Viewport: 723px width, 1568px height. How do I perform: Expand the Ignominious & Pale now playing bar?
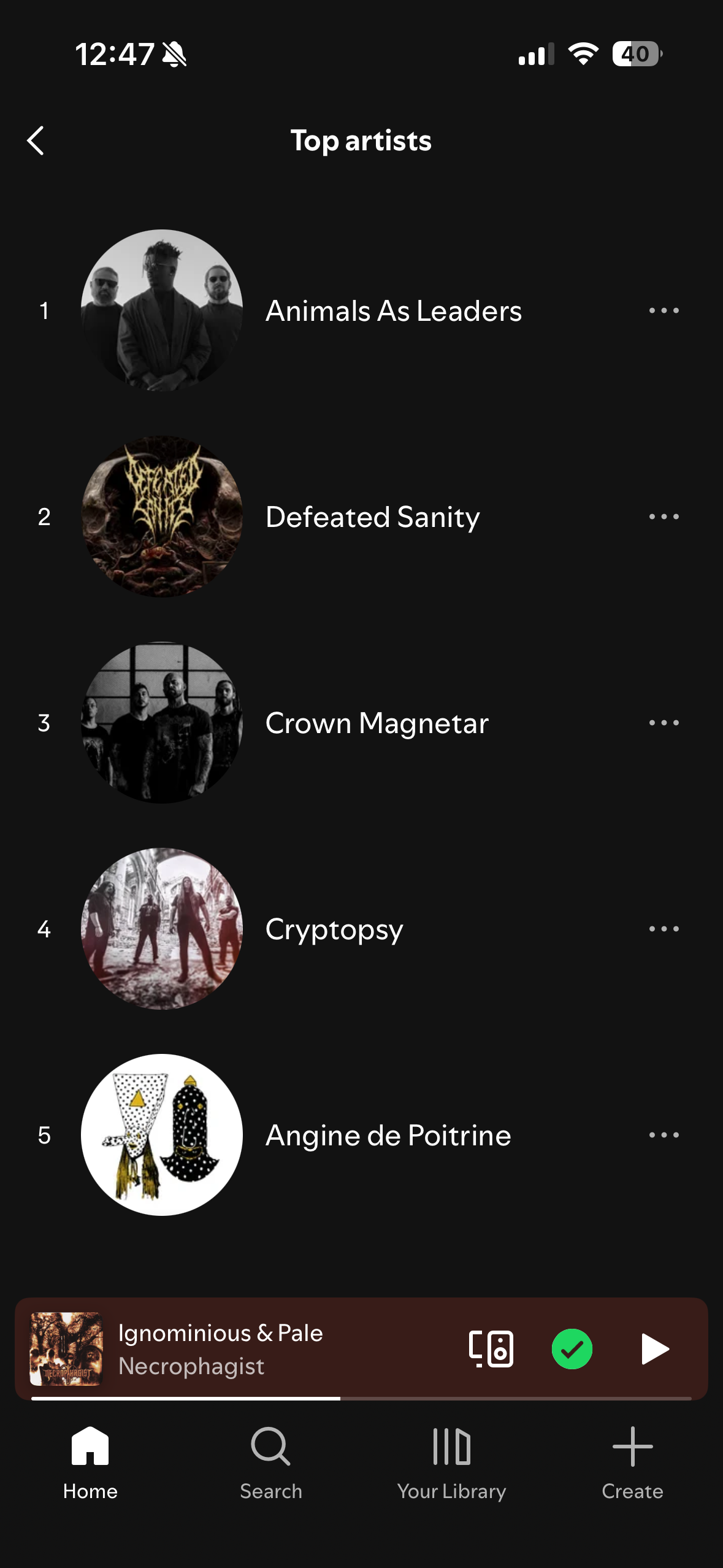tap(245, 1349)
